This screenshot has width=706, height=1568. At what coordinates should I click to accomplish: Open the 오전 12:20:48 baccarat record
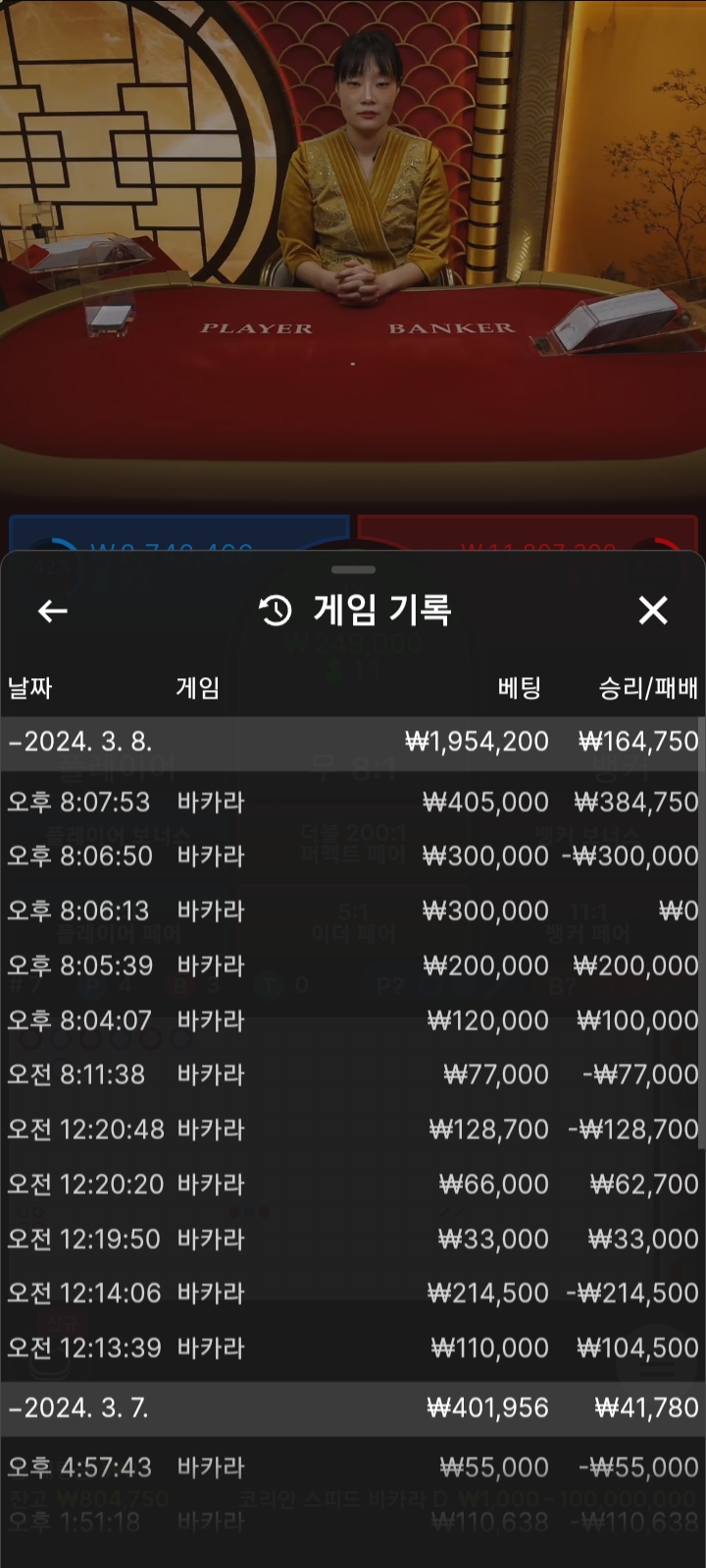[351, 1130]
